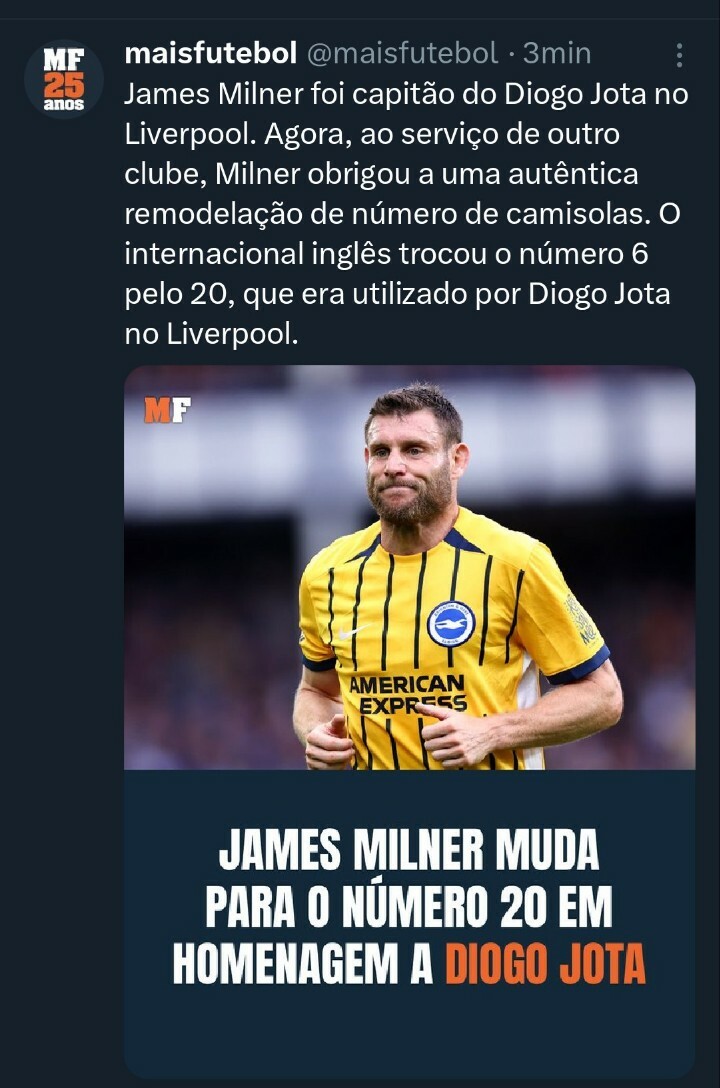The width and height of the screenshot is (720, 1088).
Task: Open the tweet's overflow menu
Action: (x=680, y=54)
